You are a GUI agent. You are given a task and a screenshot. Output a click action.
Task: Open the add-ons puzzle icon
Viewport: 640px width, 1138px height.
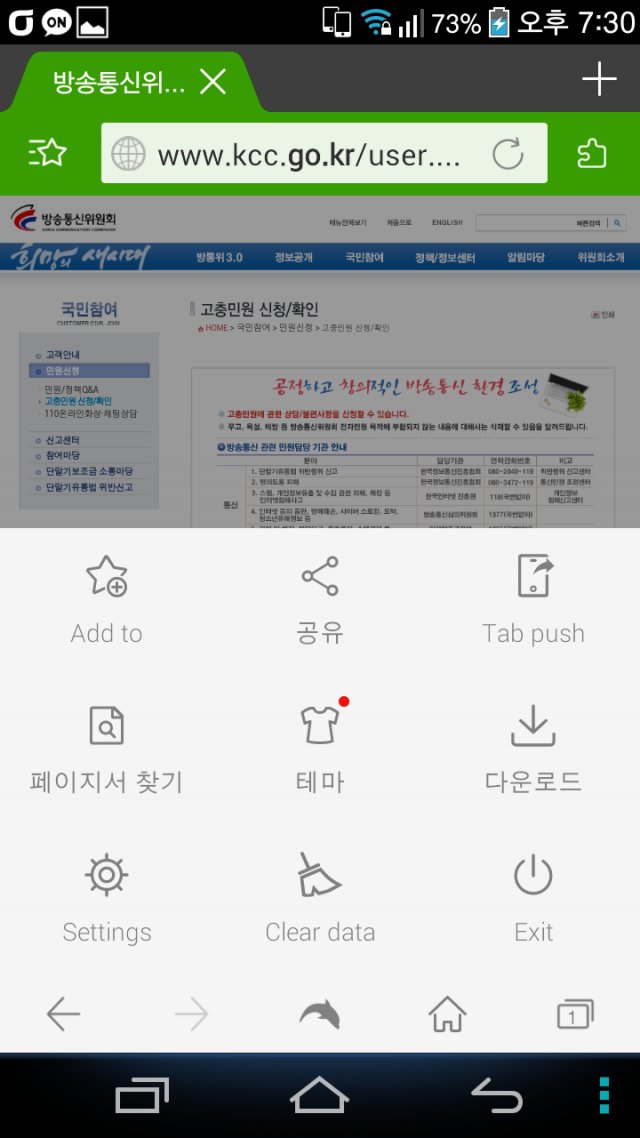(x=591, y=153)
